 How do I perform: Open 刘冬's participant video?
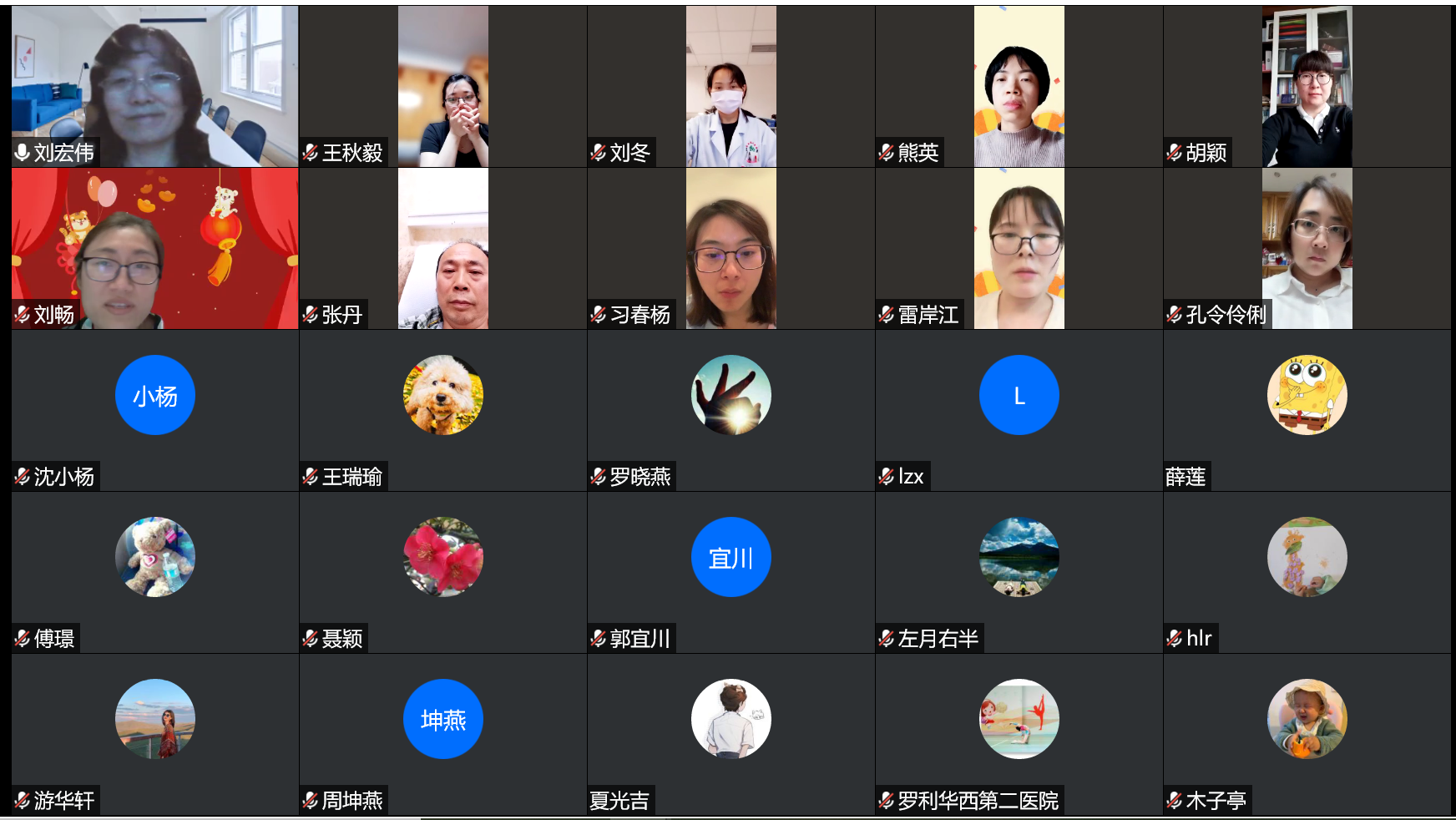click(x=731, y=86)
